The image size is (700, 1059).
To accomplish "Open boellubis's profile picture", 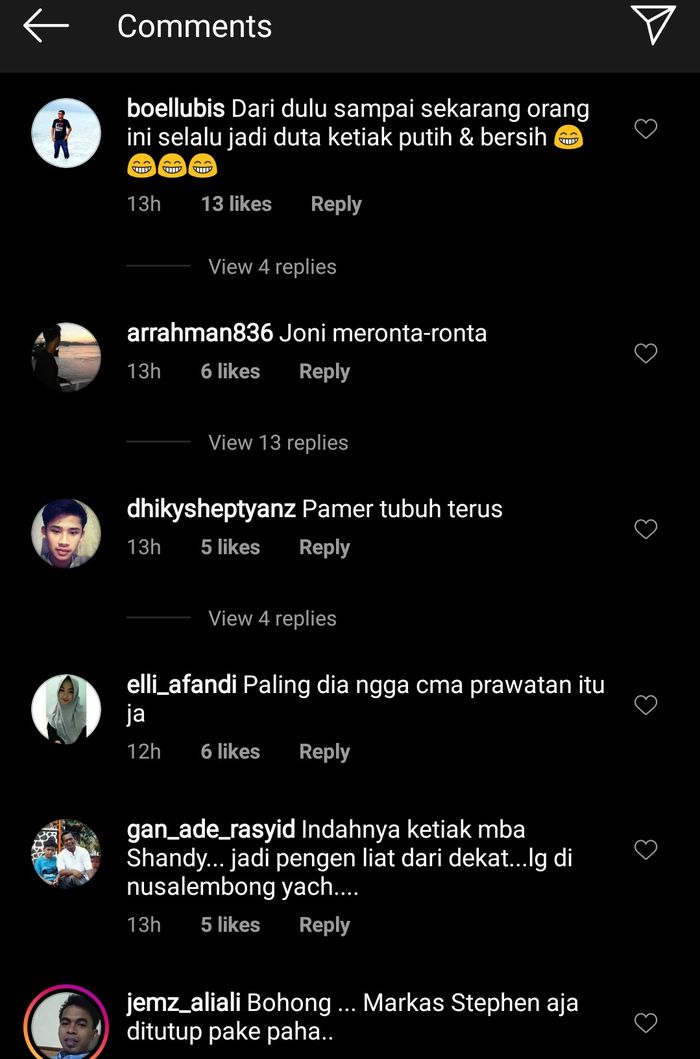I will [66, 133].
